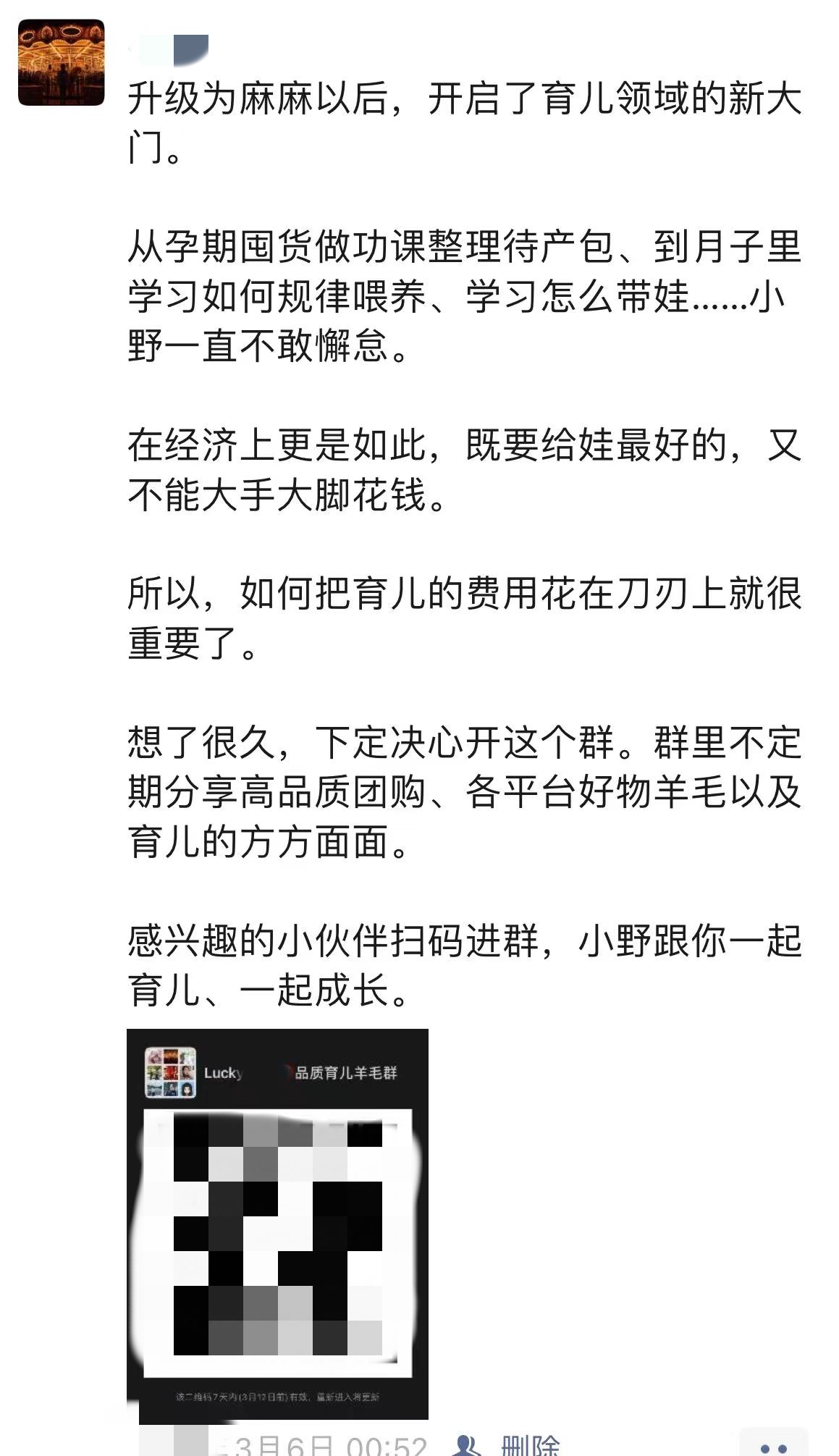Open the two-dot like/comment menu
The image size is (839, 1456).
pos(772,1445)
